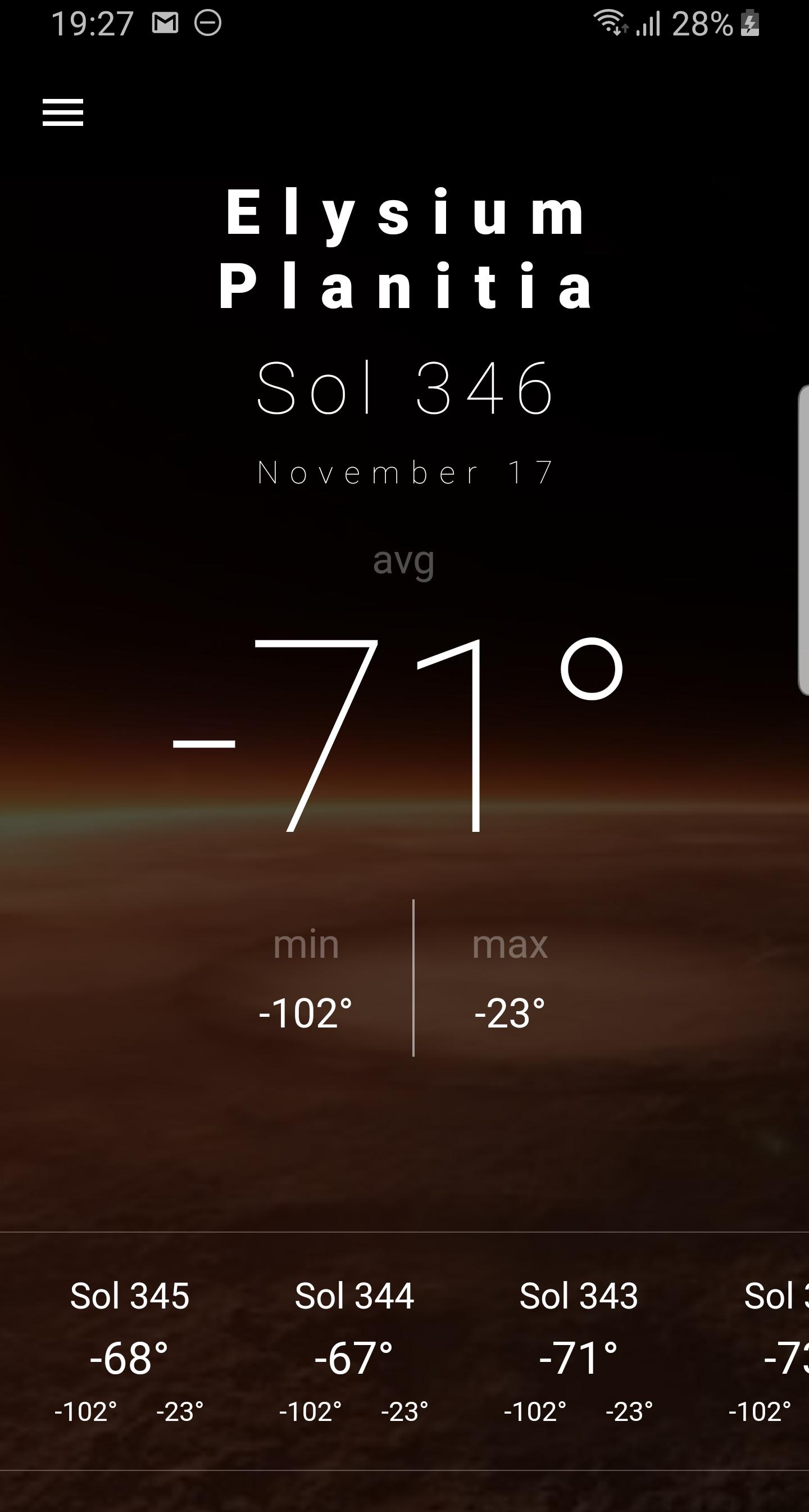Select the Sol 343 forecast card

(580, 1350)
